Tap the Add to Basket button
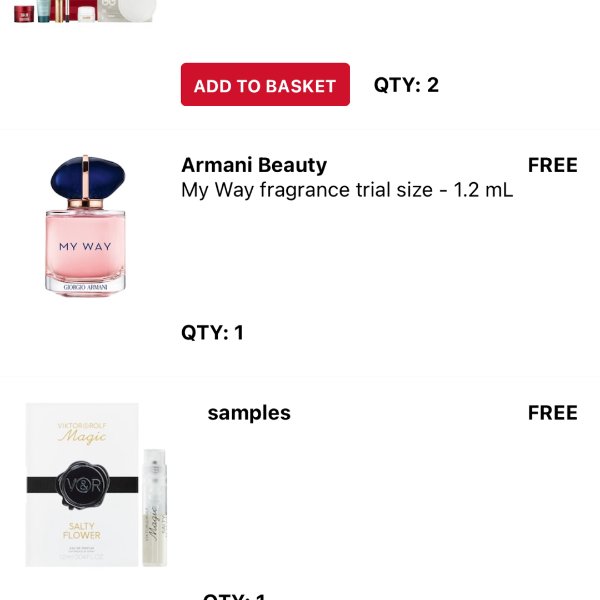This screenshot has width=600, height=600. pos(265,85)
